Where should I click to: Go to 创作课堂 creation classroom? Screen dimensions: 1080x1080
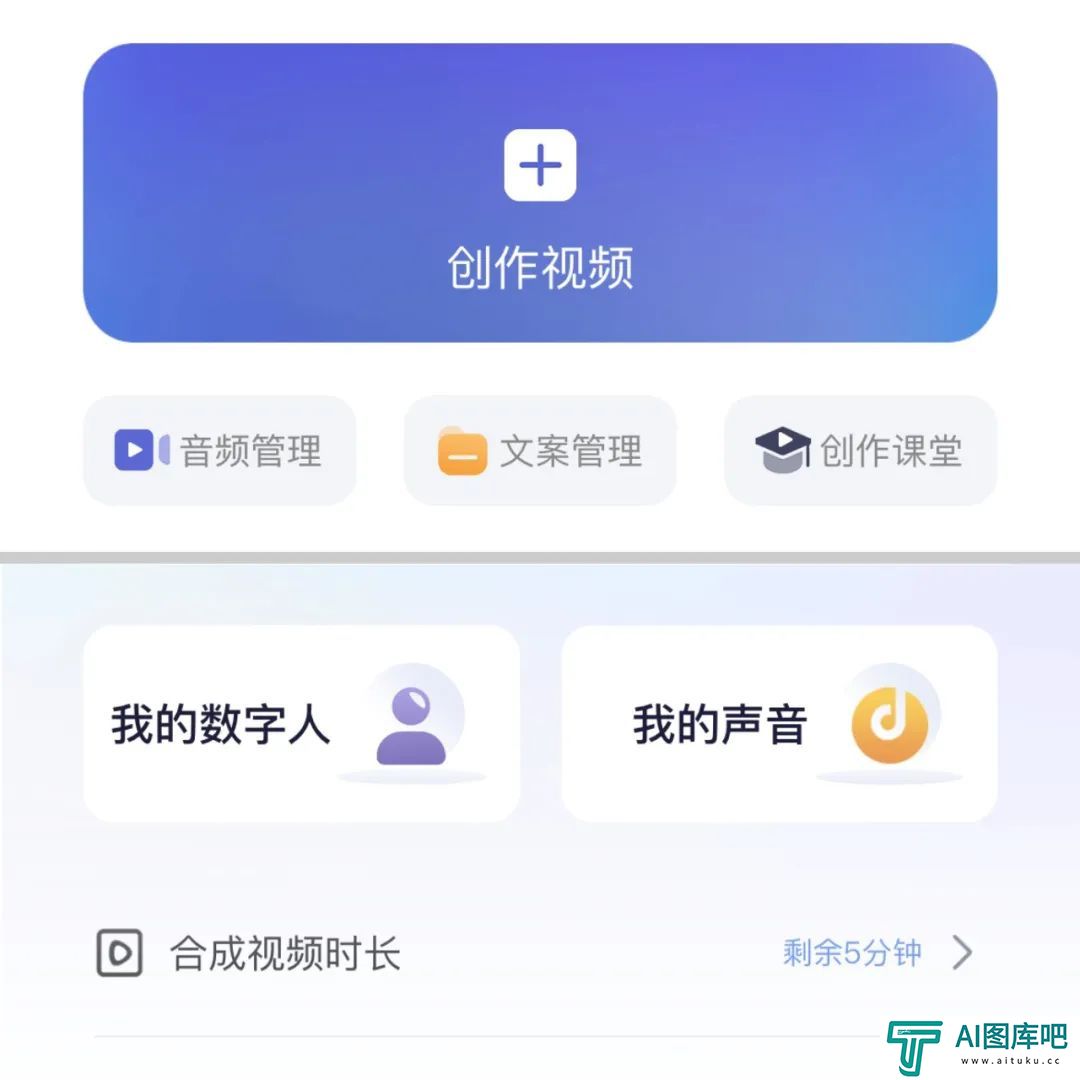click(x=860, y=451)
